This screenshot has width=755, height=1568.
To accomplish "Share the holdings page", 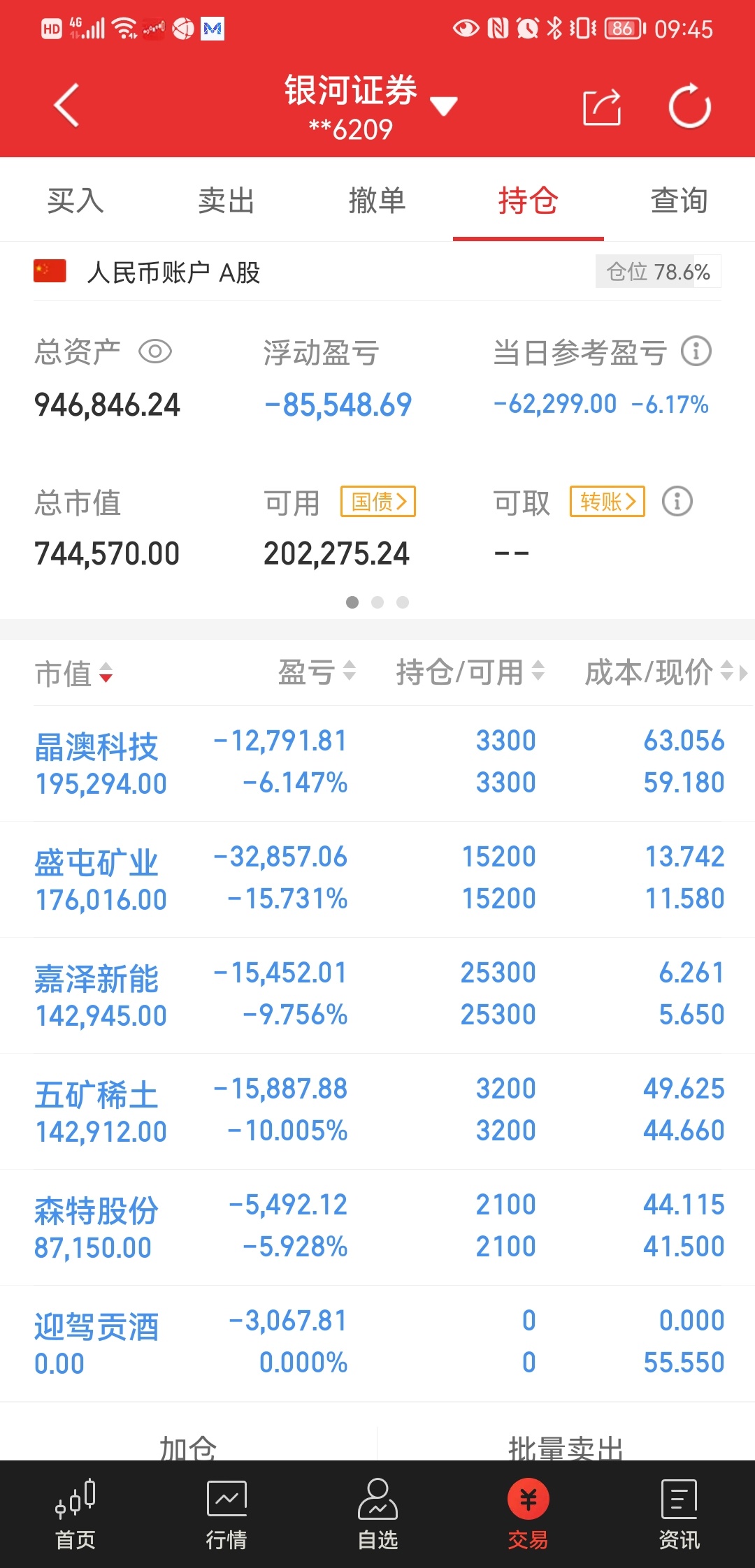I will (602, 107).
